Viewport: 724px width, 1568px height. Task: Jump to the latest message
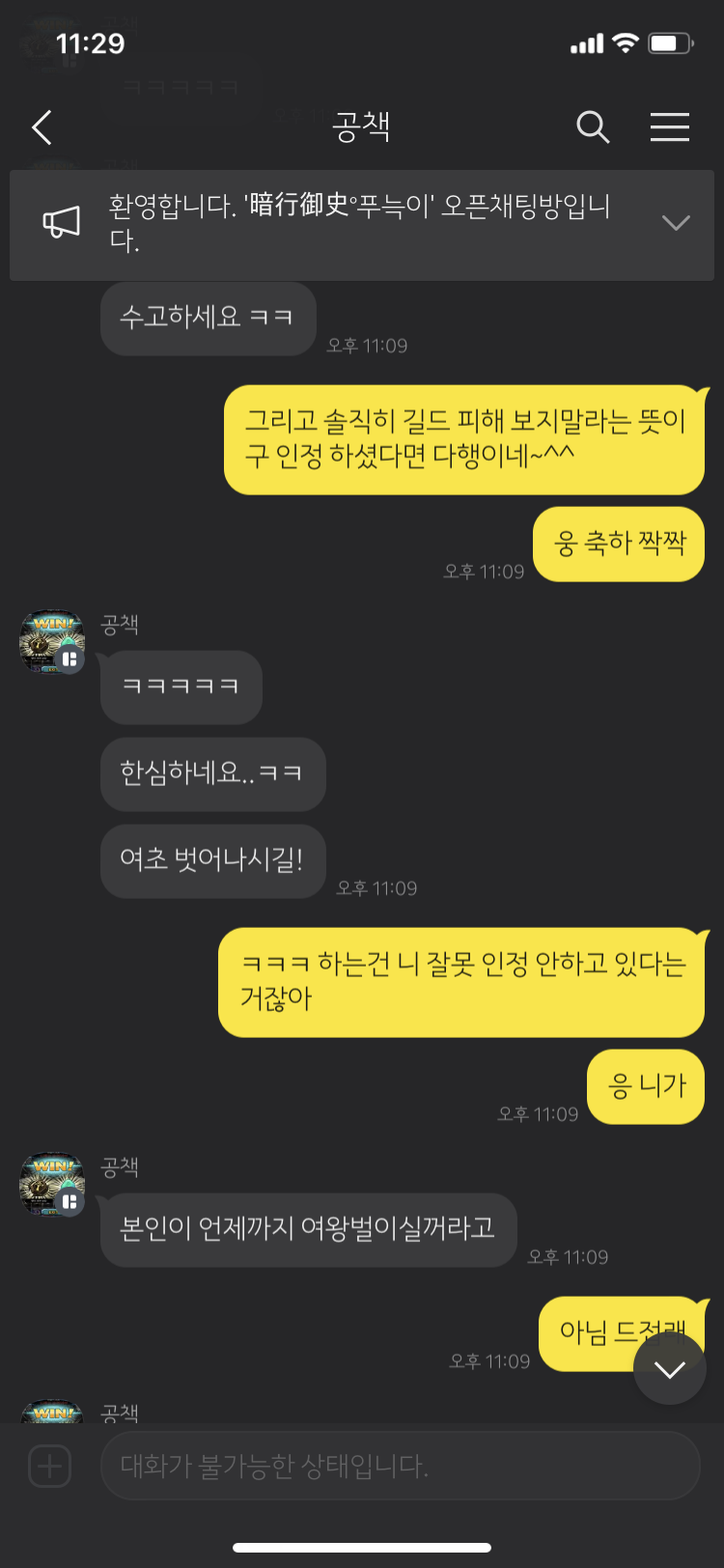click(x=669, y=1369)
